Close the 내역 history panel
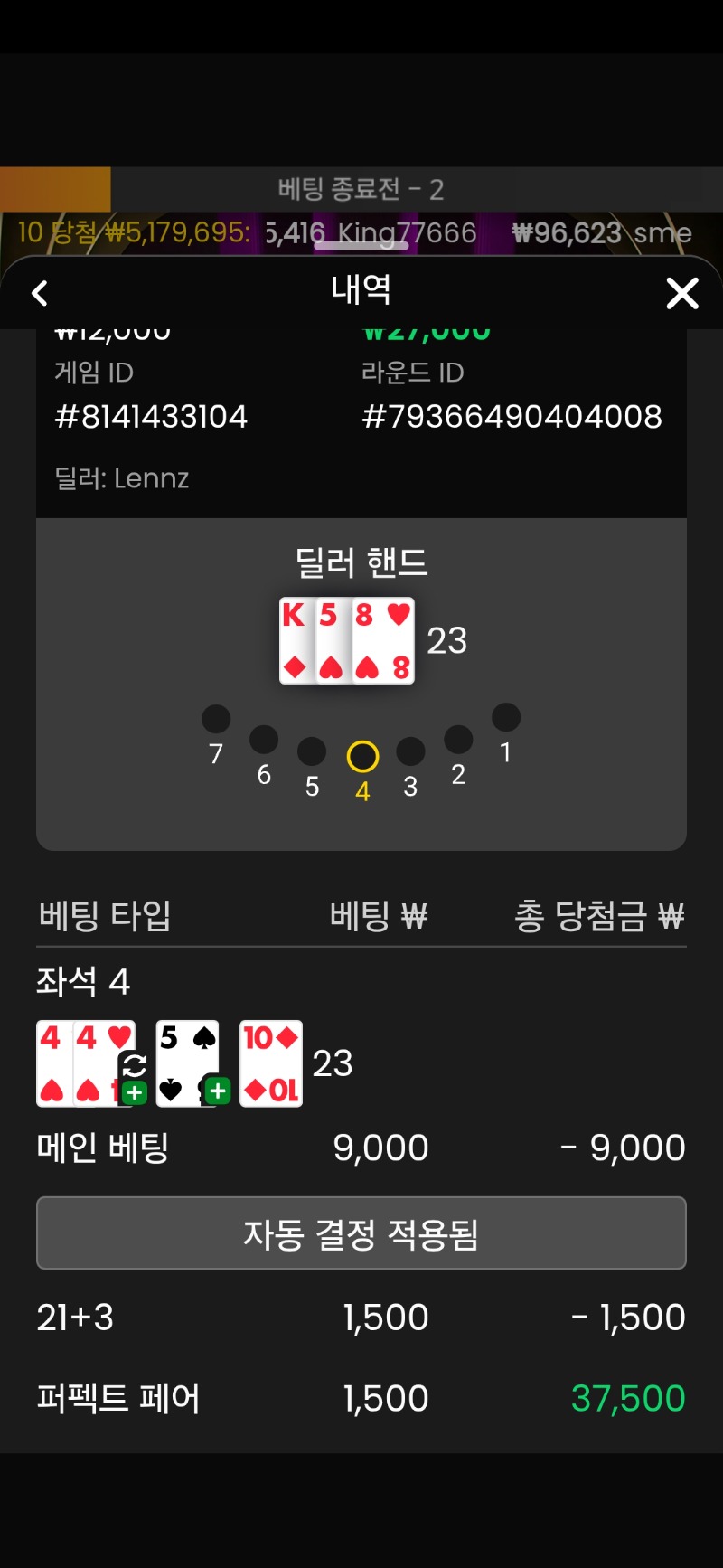This screenshot has height=1568, width=723. tap(681, 293)
